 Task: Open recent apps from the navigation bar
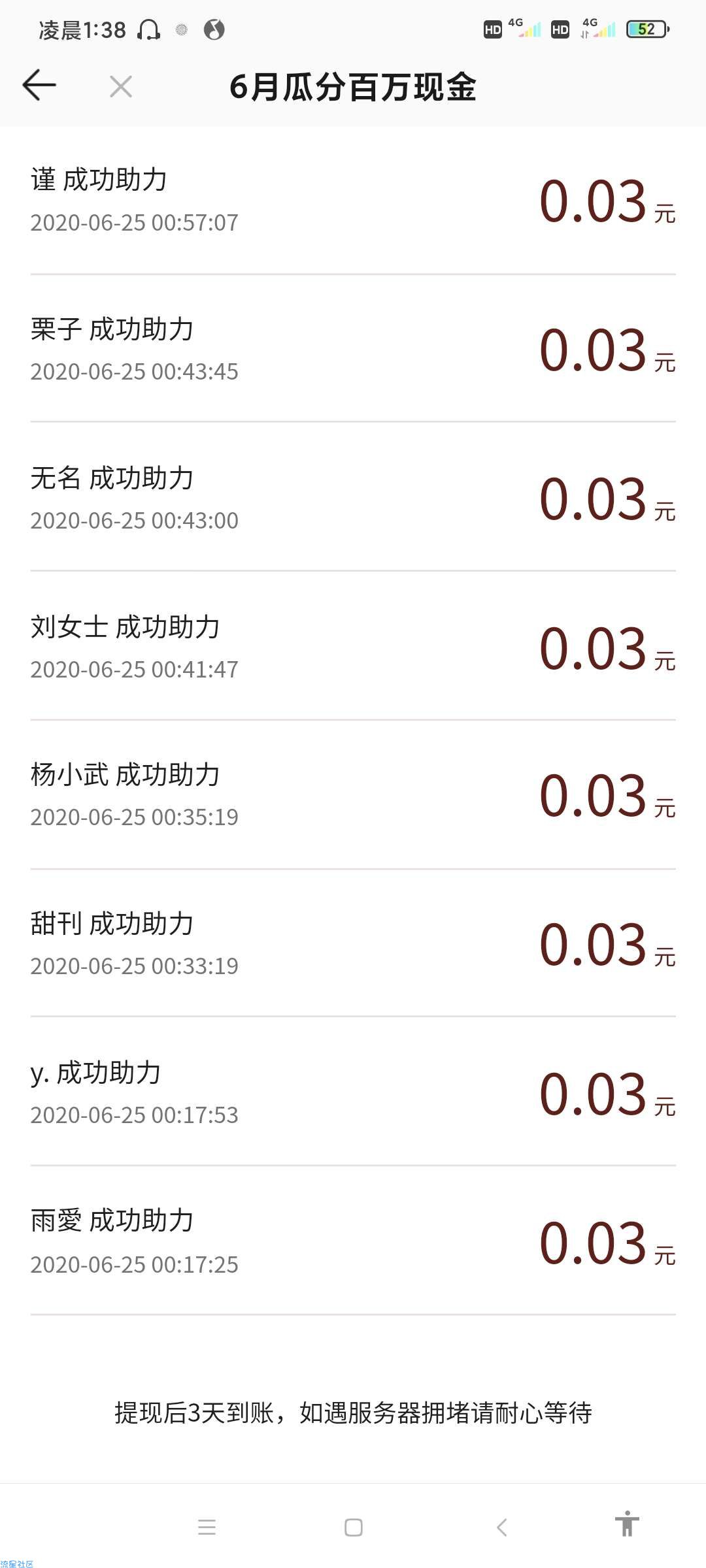[x=207, y=1527]
